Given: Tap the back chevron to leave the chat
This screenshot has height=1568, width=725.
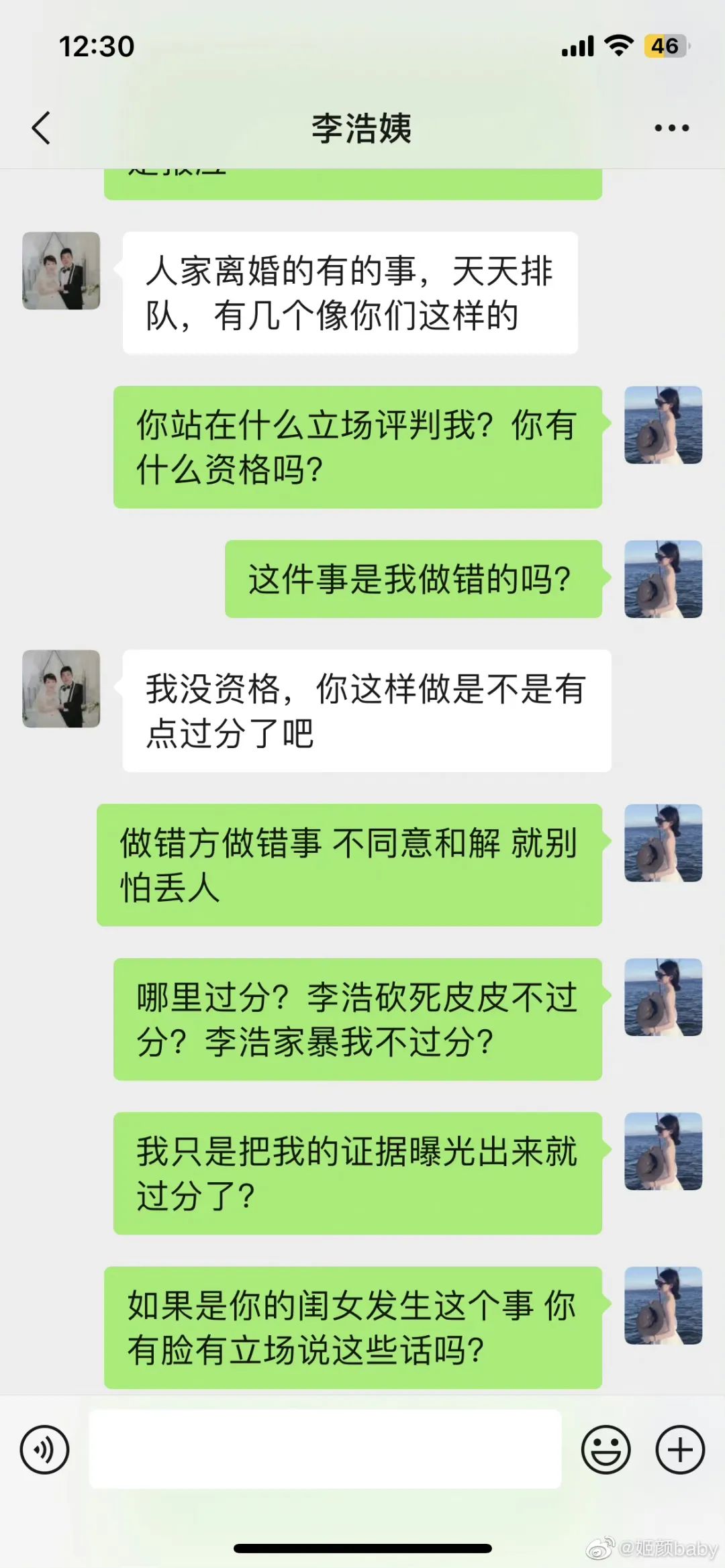Looking at the screenshot, I should pos(42,127).
